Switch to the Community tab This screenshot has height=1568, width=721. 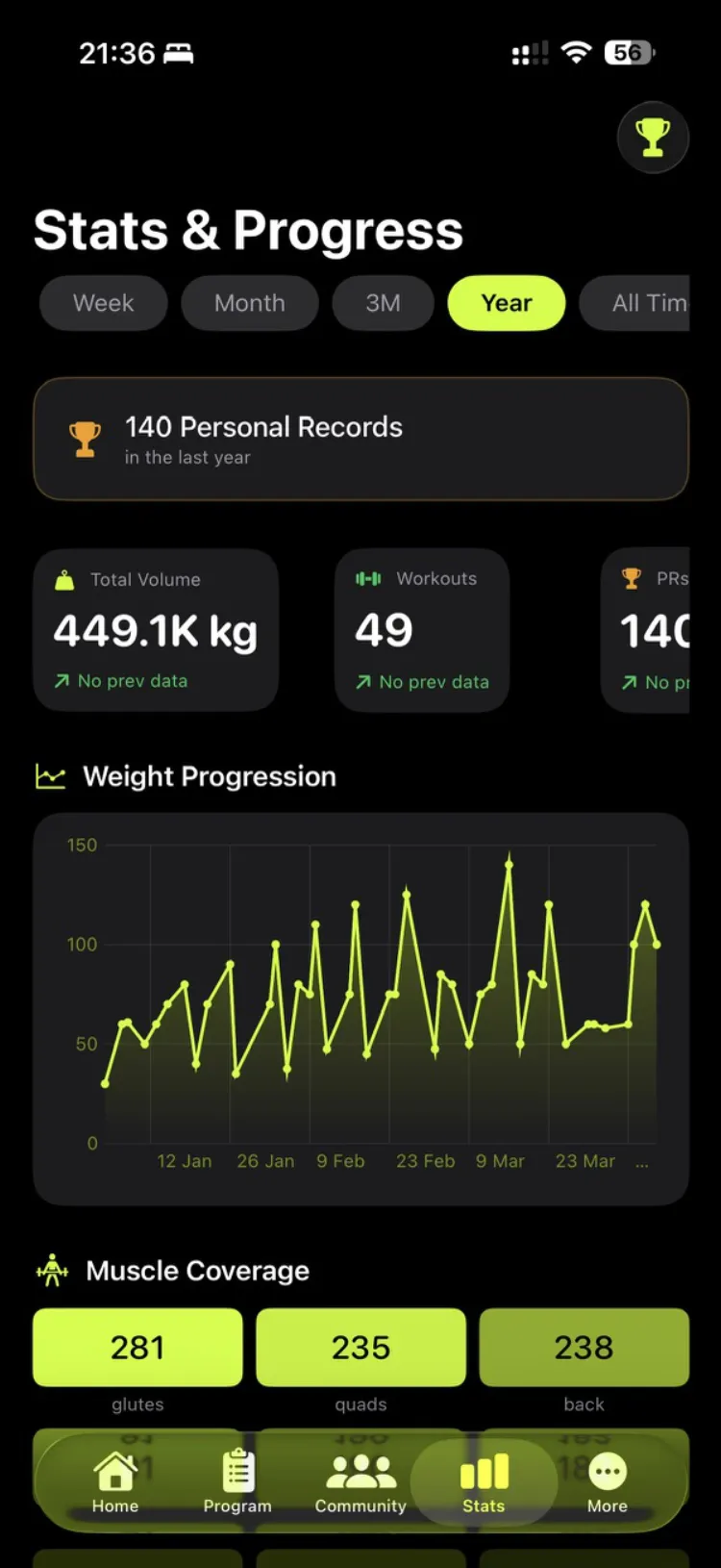click(x=360, y=1482)
